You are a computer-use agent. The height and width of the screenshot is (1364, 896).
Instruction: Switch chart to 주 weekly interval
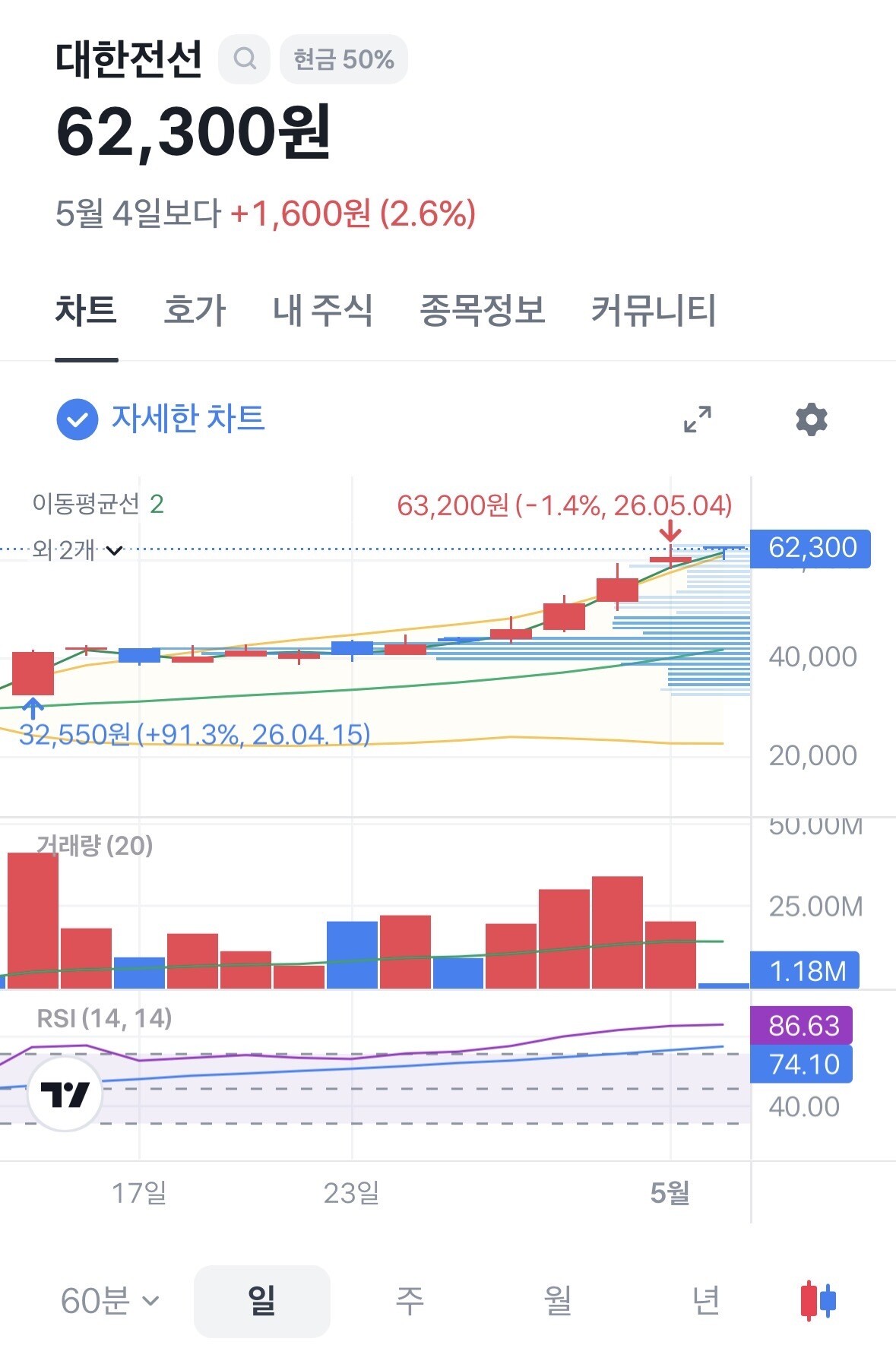click(x=410, y=1300)
